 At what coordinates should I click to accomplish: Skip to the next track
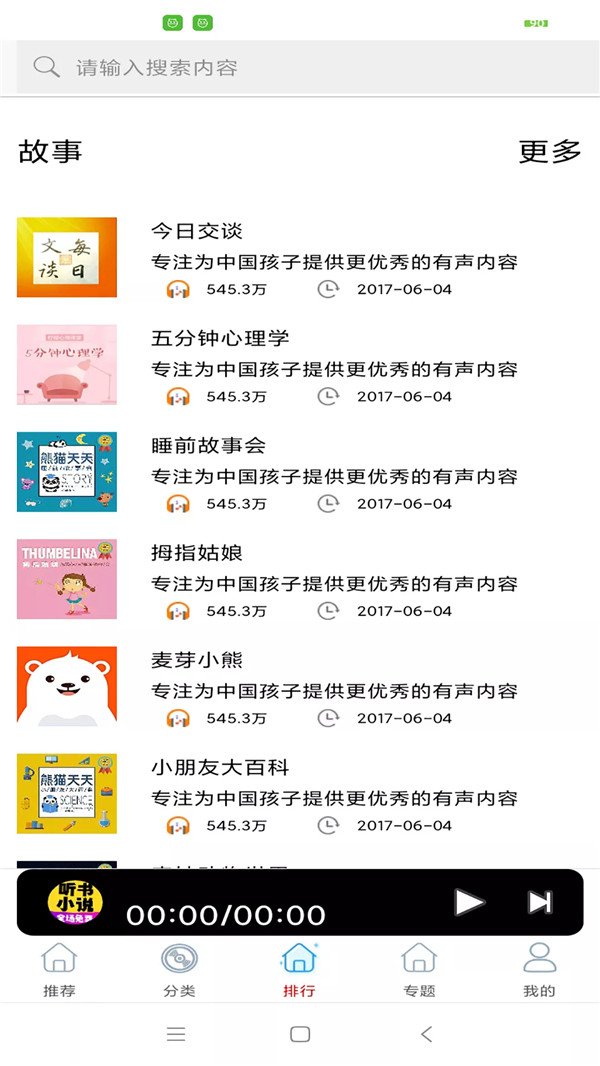pos(540,902)
